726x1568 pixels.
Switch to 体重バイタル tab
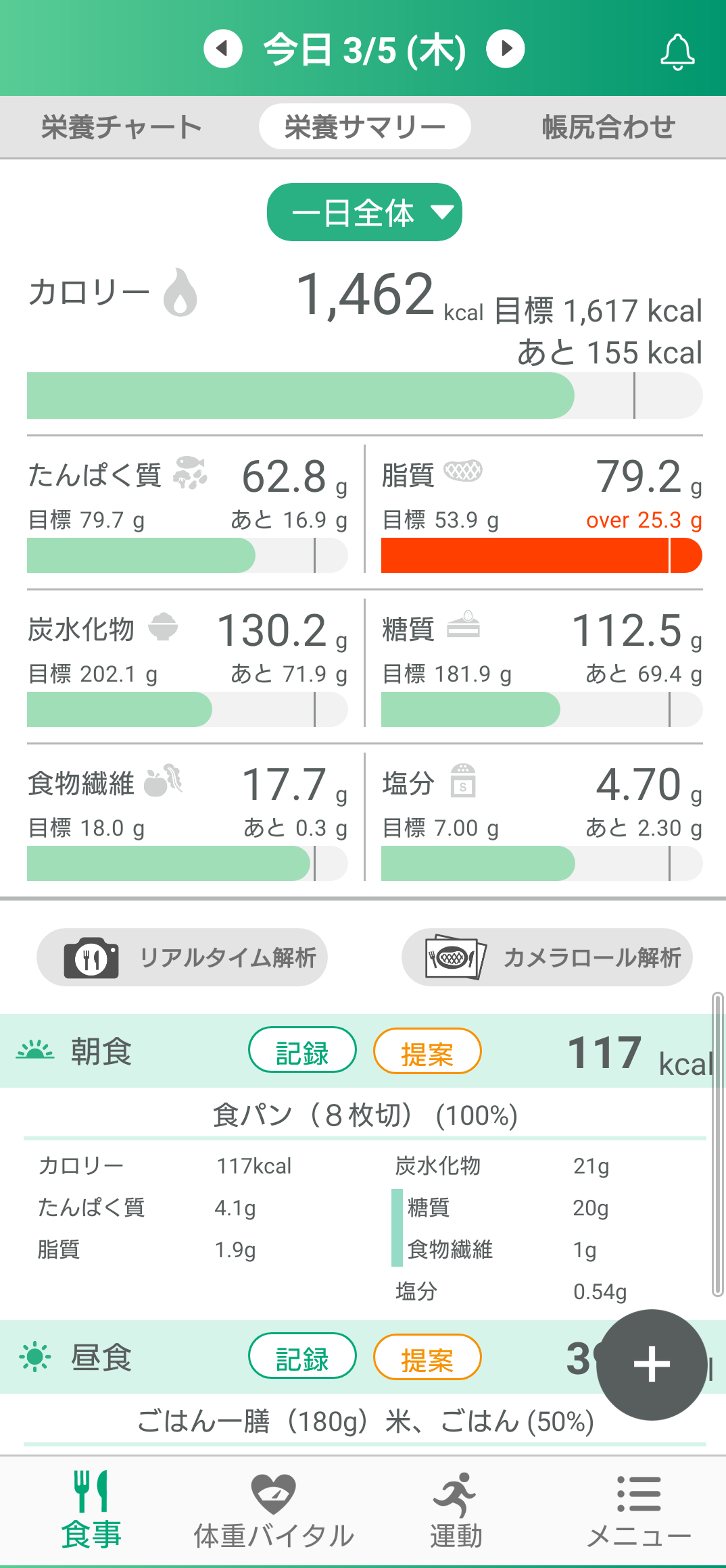pos(273,1510)
